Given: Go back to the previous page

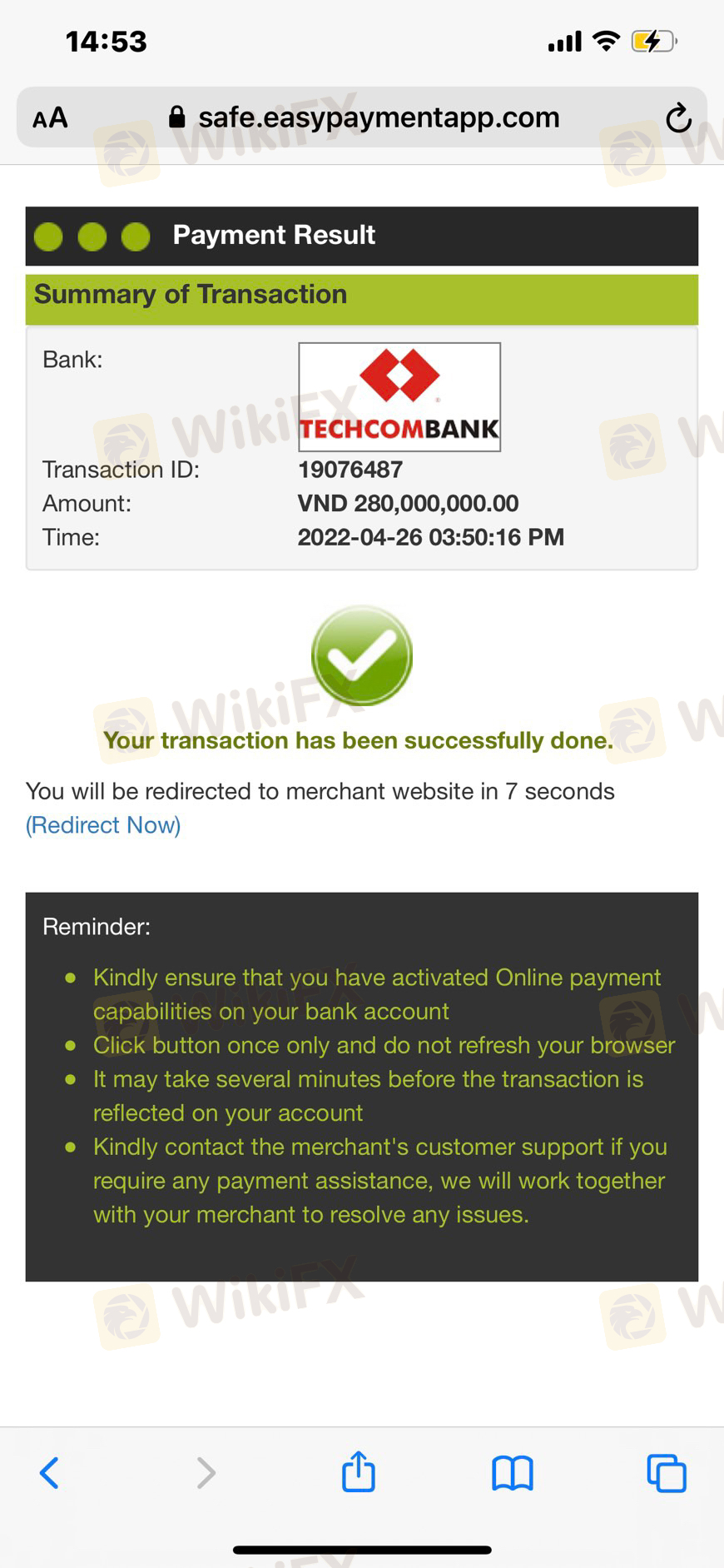Looking at the screenshot, I should 50,1473.
